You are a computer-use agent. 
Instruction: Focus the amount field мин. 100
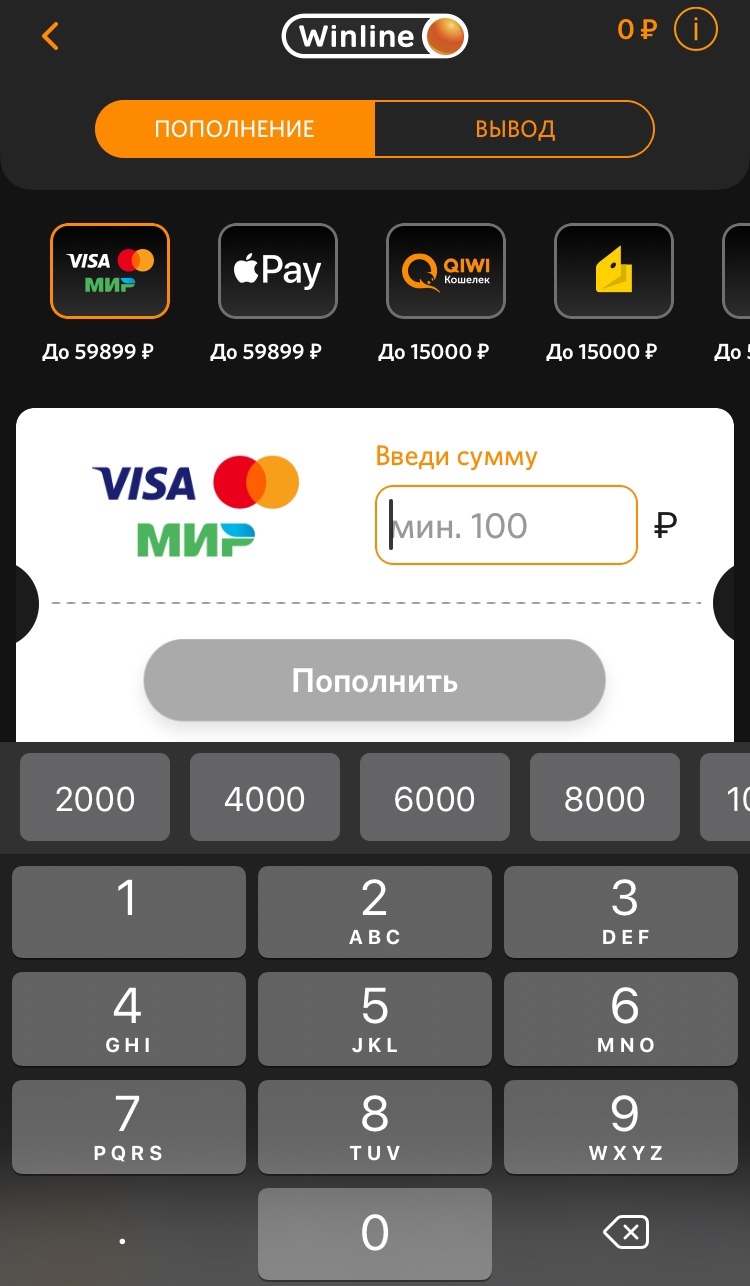506,526
